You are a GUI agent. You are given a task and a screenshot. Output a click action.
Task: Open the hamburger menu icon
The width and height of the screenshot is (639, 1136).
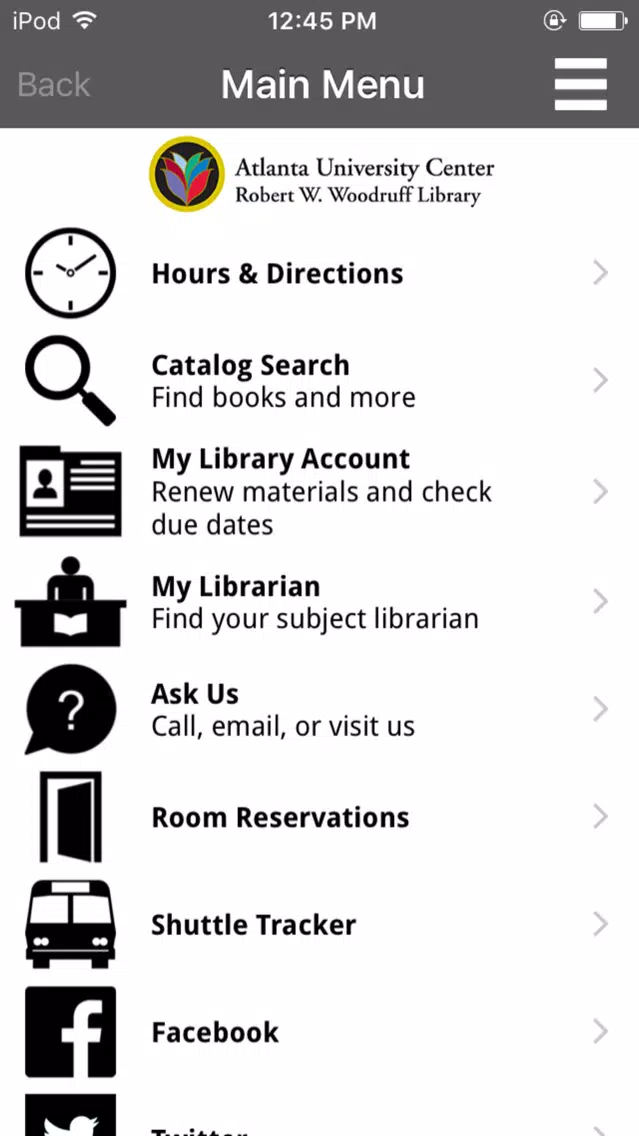(580, 84)
